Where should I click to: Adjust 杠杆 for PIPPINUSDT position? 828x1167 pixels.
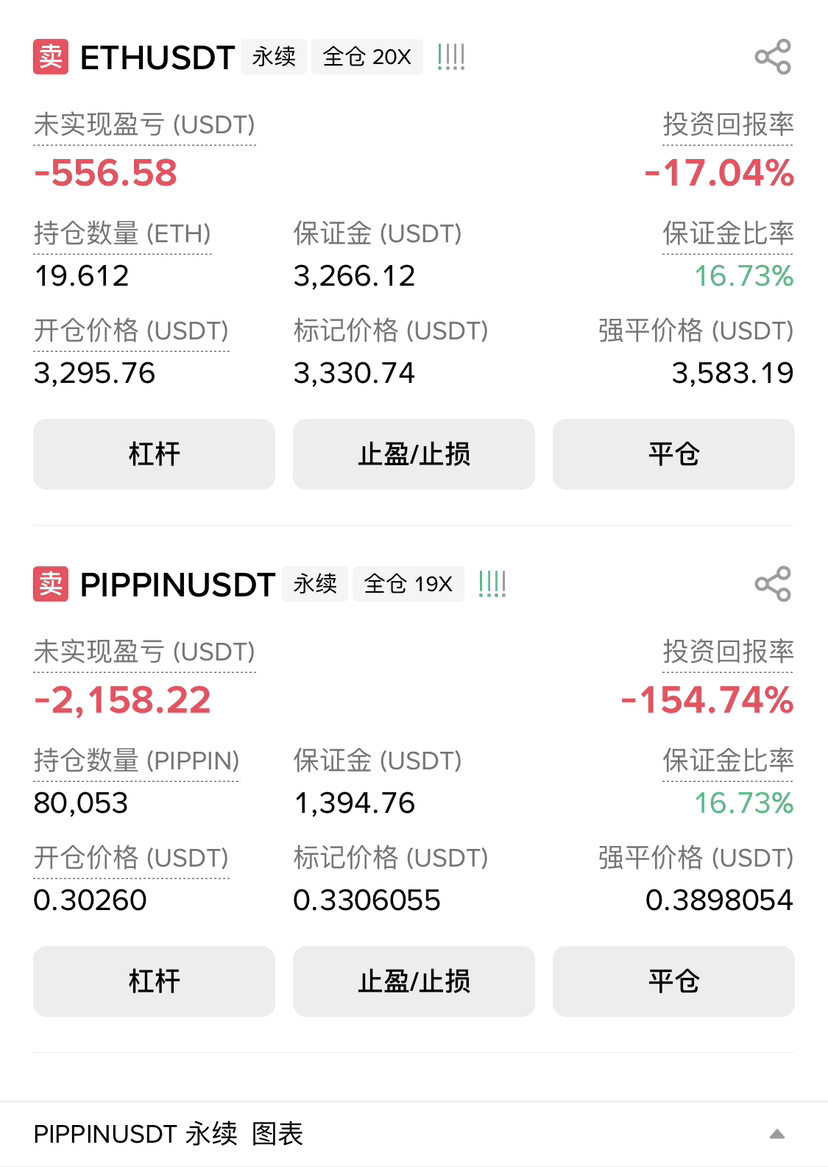tap(154, 981)
